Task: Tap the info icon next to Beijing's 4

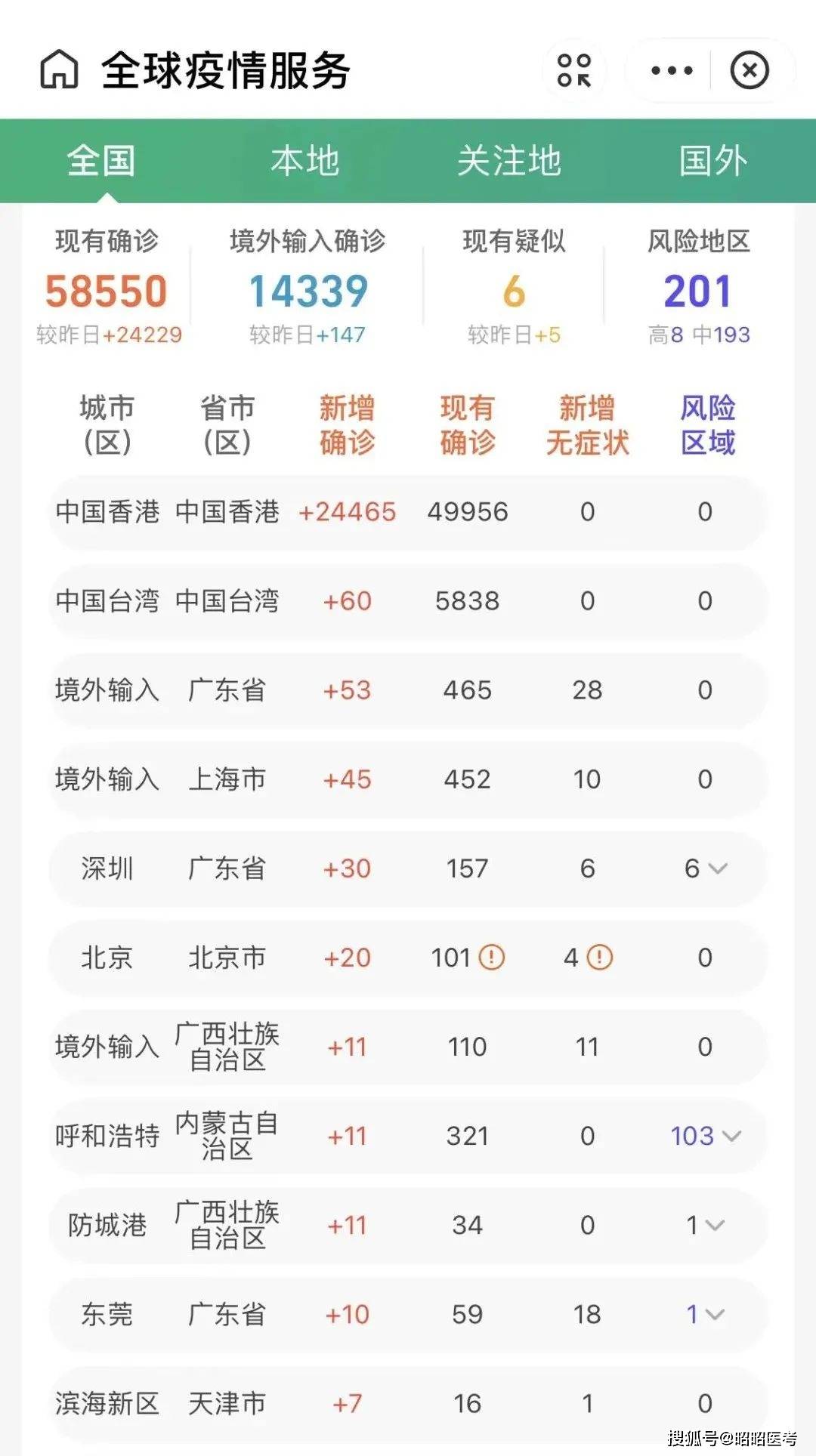Action: click(x=600, y=958)
